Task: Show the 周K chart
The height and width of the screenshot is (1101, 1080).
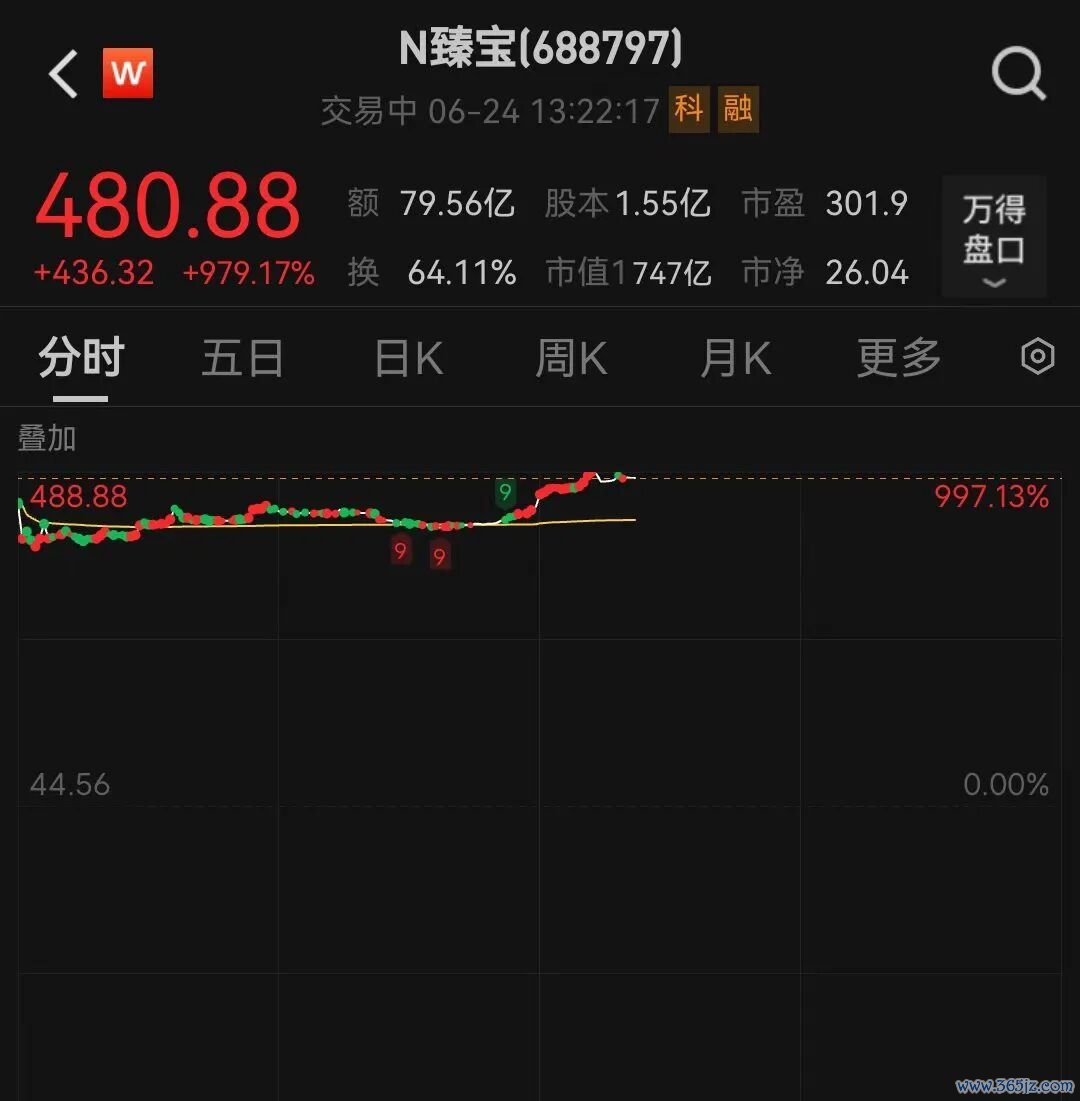Action: [571, 357]
